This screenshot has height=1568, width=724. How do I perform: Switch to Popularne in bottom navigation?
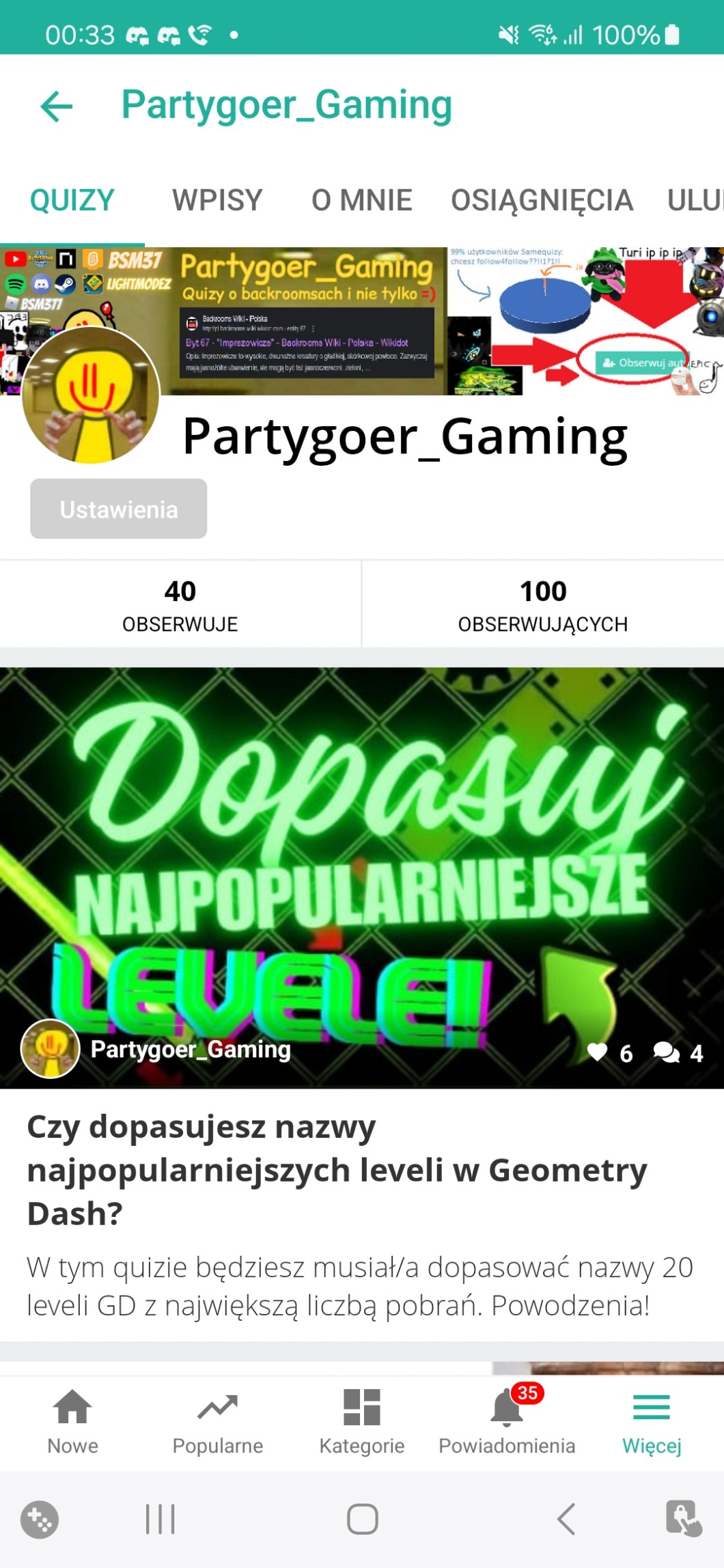pyautogui.click(x=217, y=1422)
